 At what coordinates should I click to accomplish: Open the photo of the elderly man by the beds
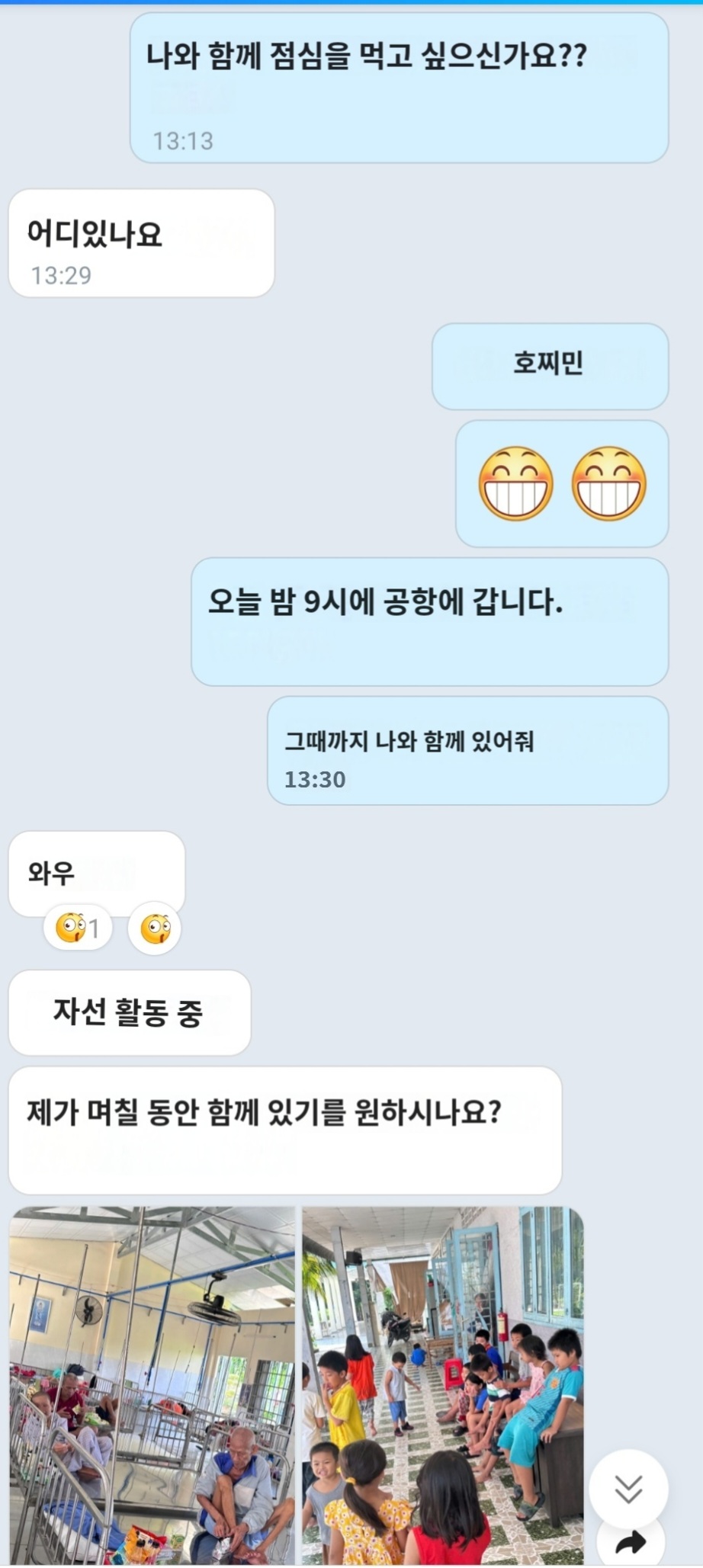point(152,1384)
